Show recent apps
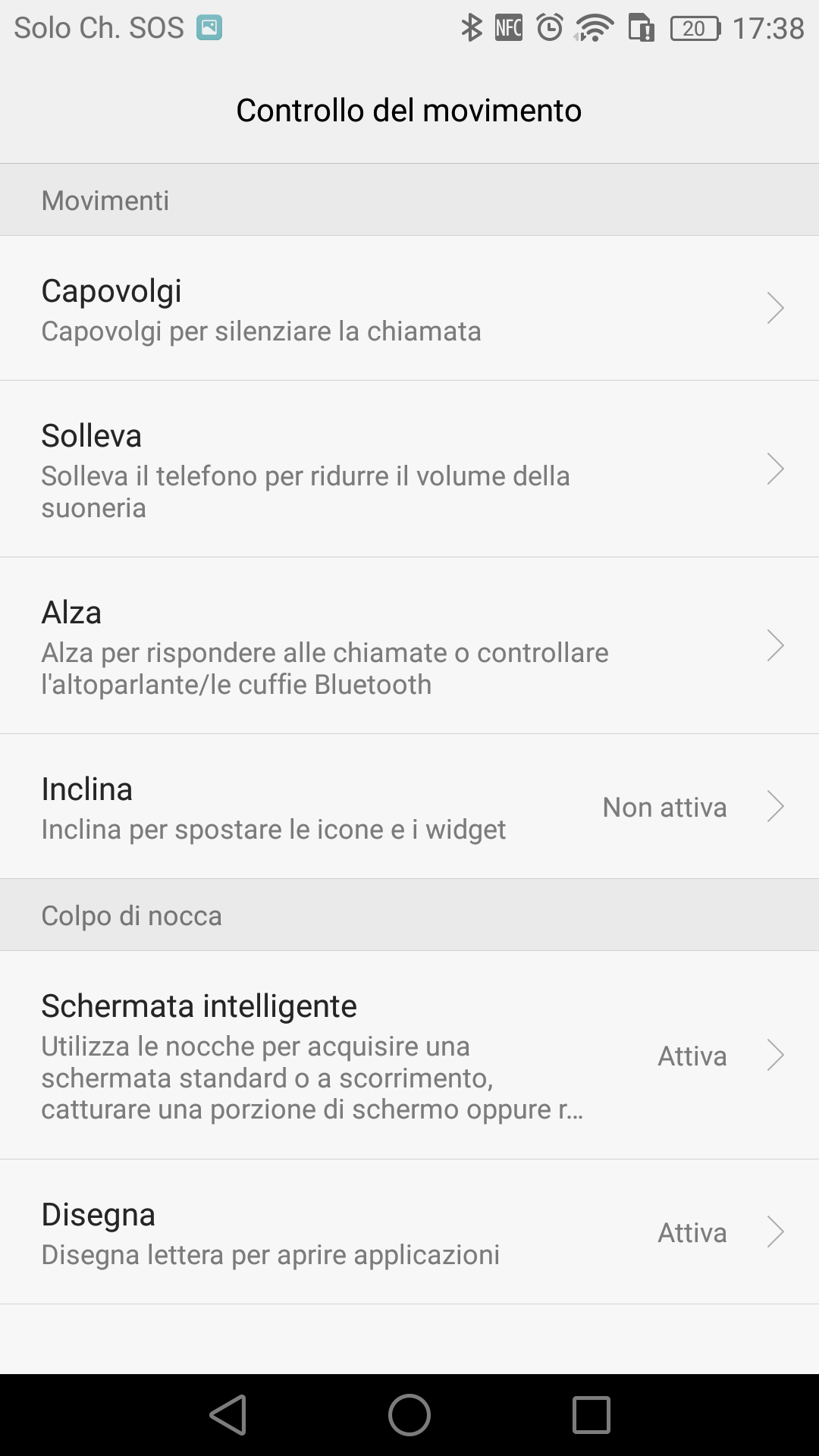 (x=591, y=1415)
